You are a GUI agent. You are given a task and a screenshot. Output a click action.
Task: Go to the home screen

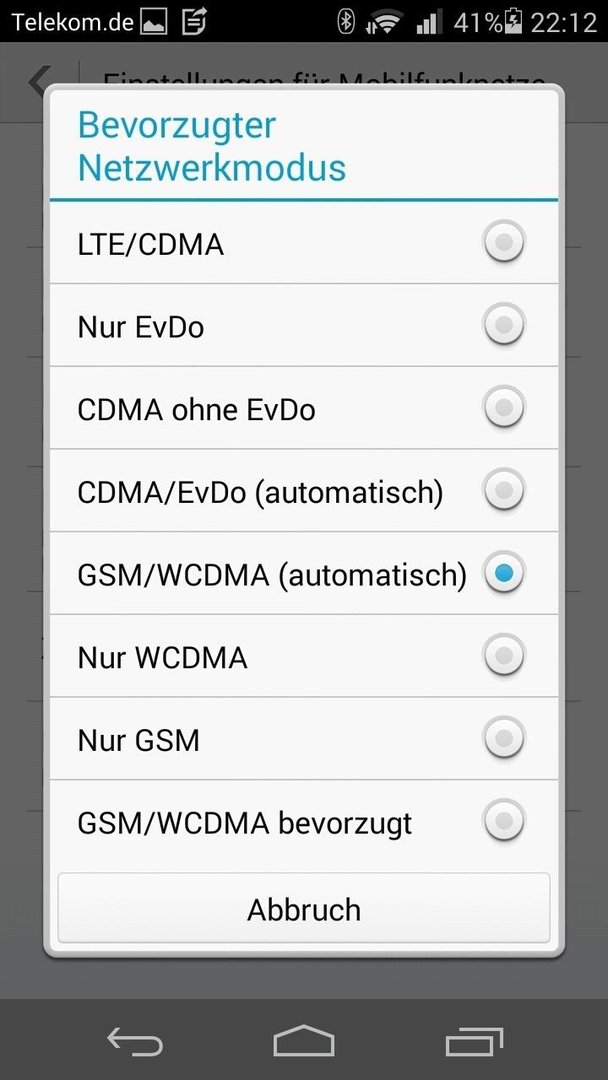(x=304, y=1040)
